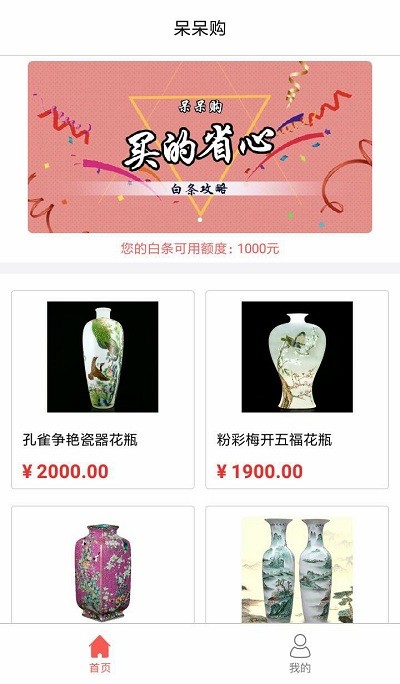Open the 孔雀争艳瓷器花瓶 product card
This screenshot has height=684, width=400.
coord(103,390)
